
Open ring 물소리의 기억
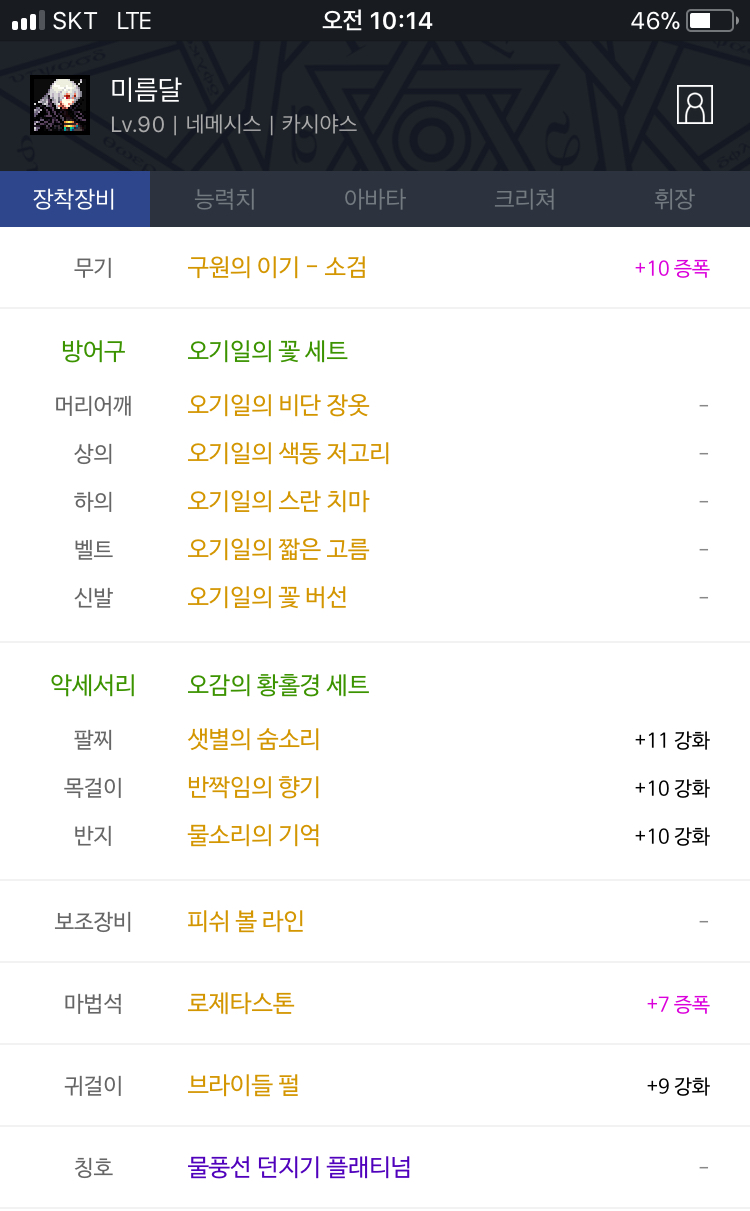point(254,835)
